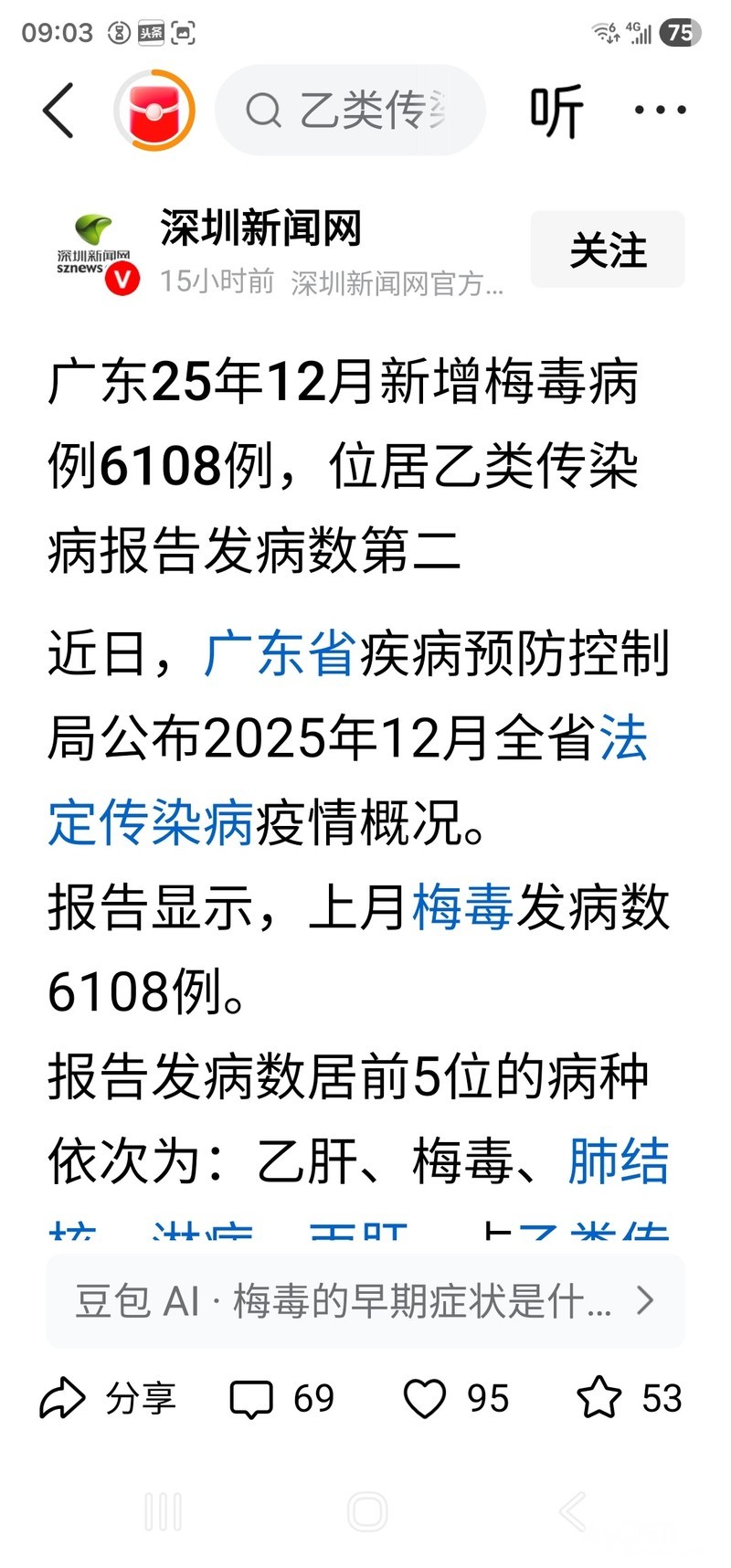This screenshot has width=731, height=1568.
Task: Open the 69 comments
Action: click(281, 1398)
